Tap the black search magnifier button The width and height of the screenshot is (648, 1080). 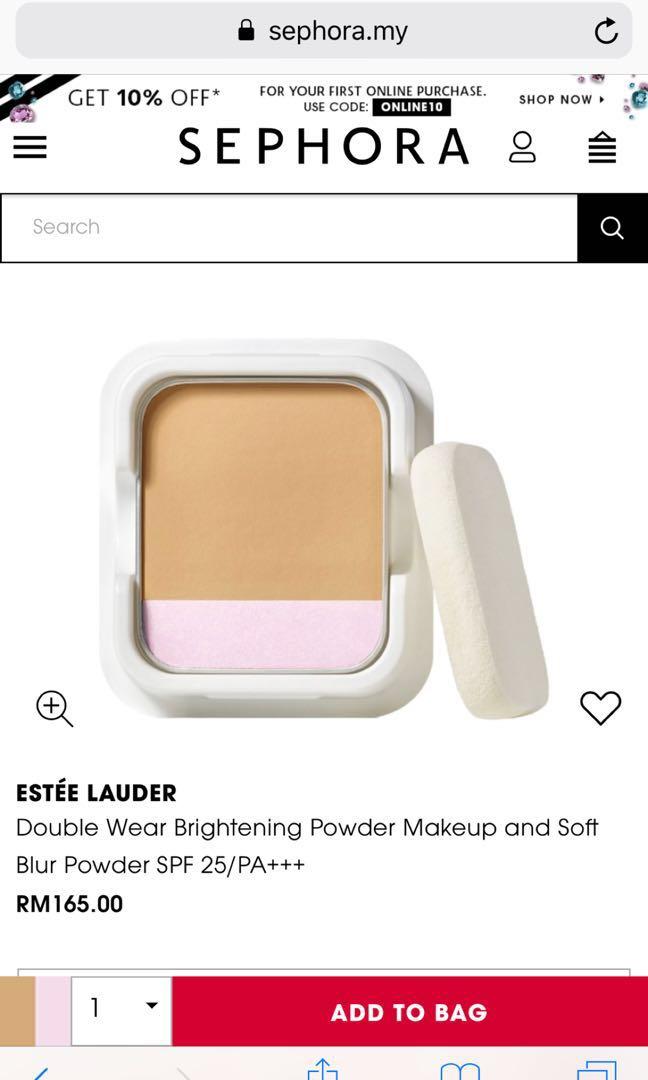tap(612, 228)
